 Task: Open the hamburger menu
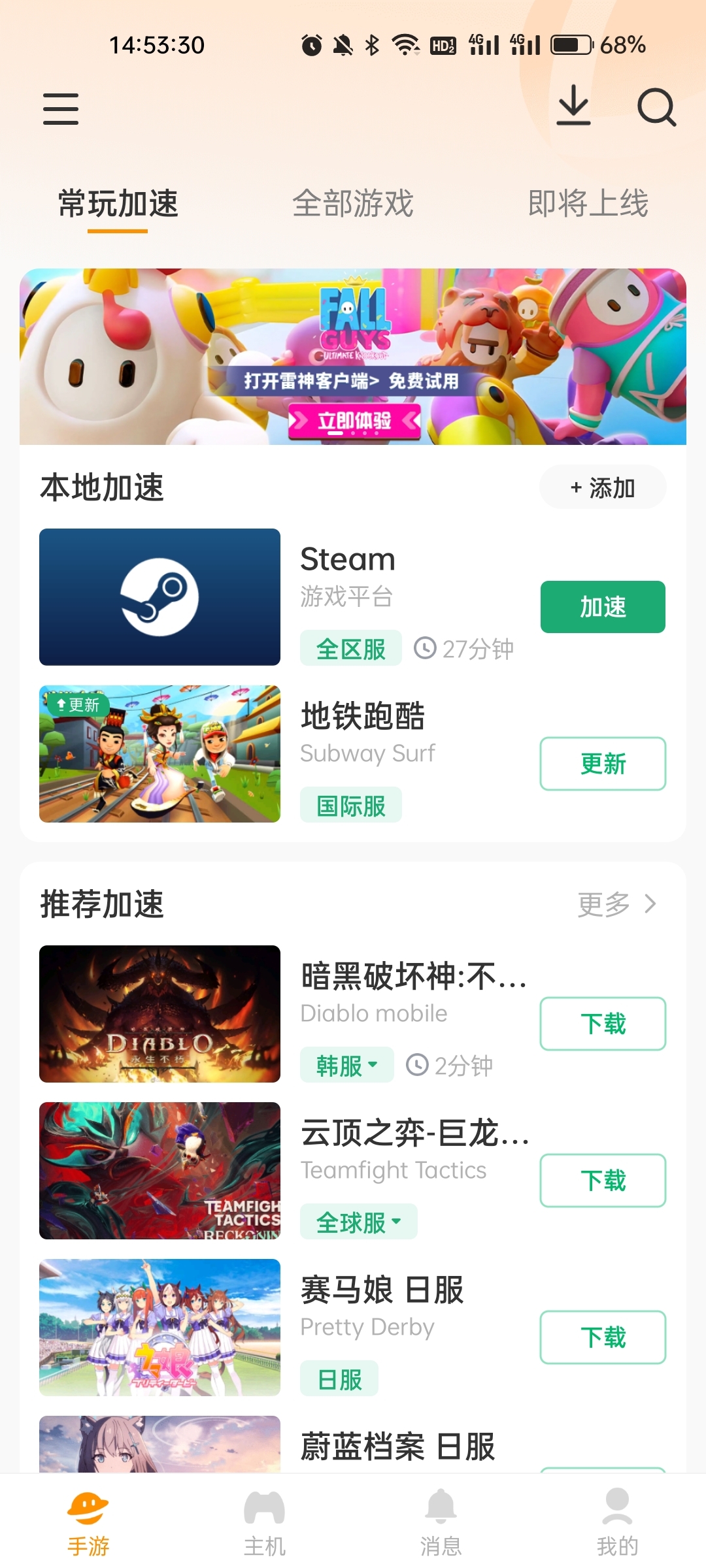coord(61,108)
